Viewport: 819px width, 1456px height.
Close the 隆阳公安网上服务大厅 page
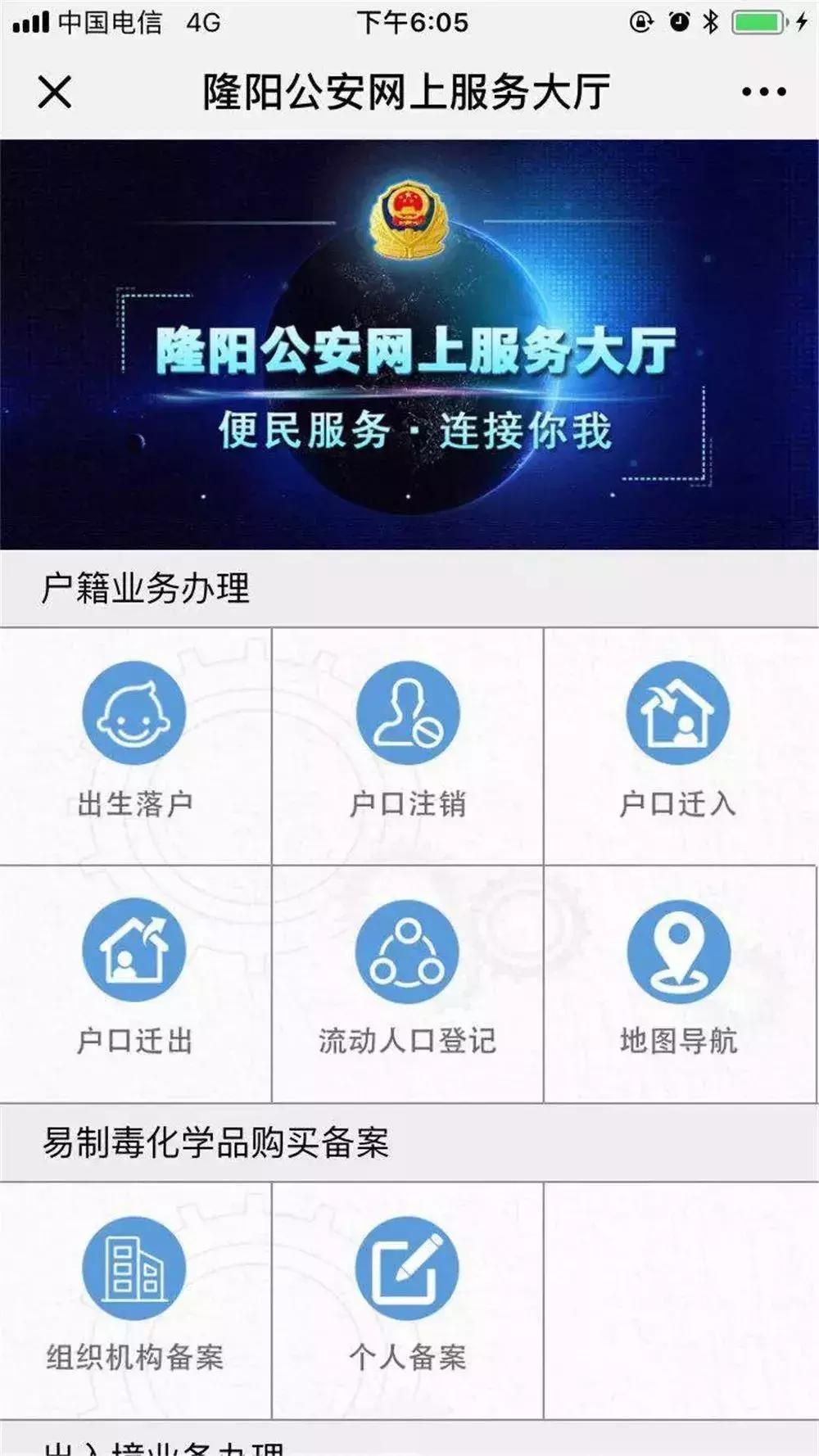[55, 91]
